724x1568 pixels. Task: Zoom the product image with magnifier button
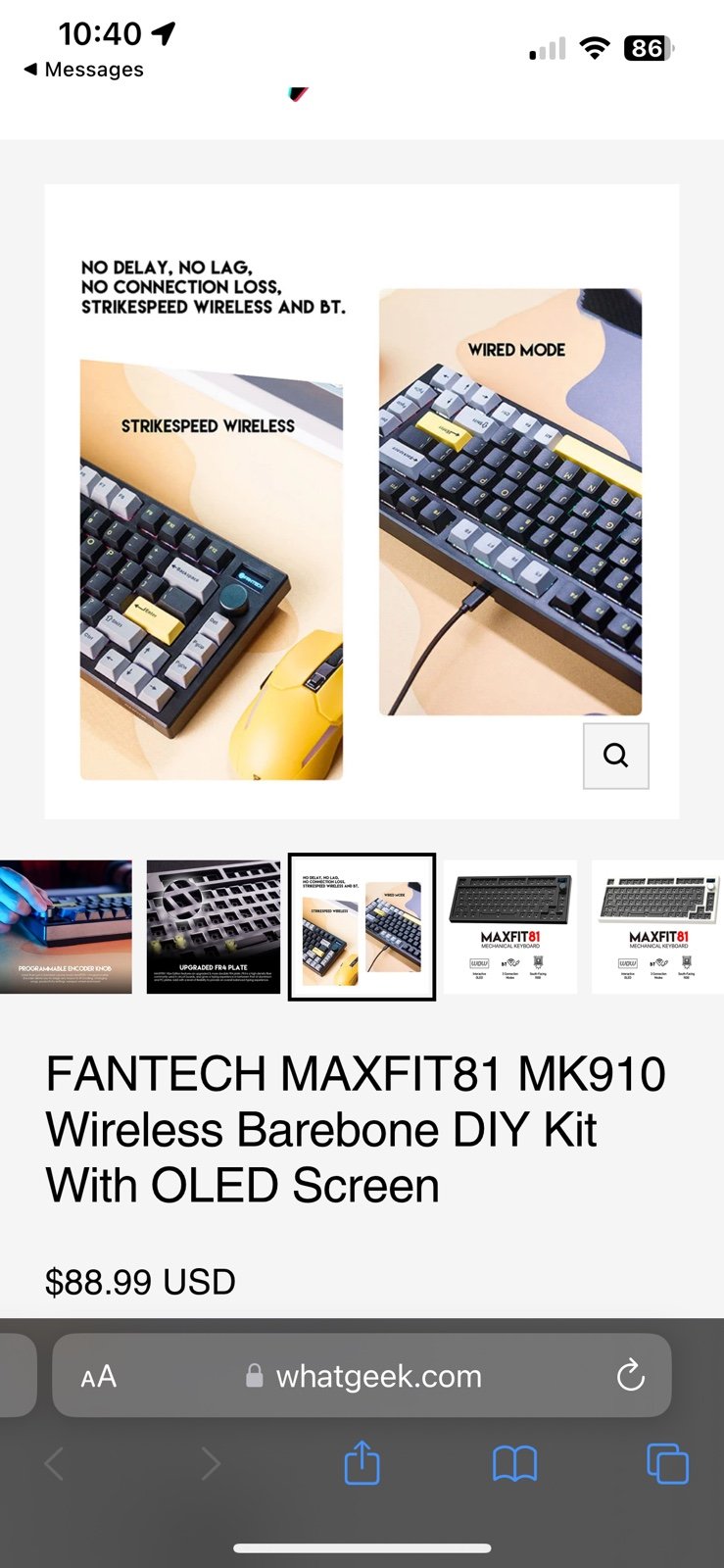(615, 756)
